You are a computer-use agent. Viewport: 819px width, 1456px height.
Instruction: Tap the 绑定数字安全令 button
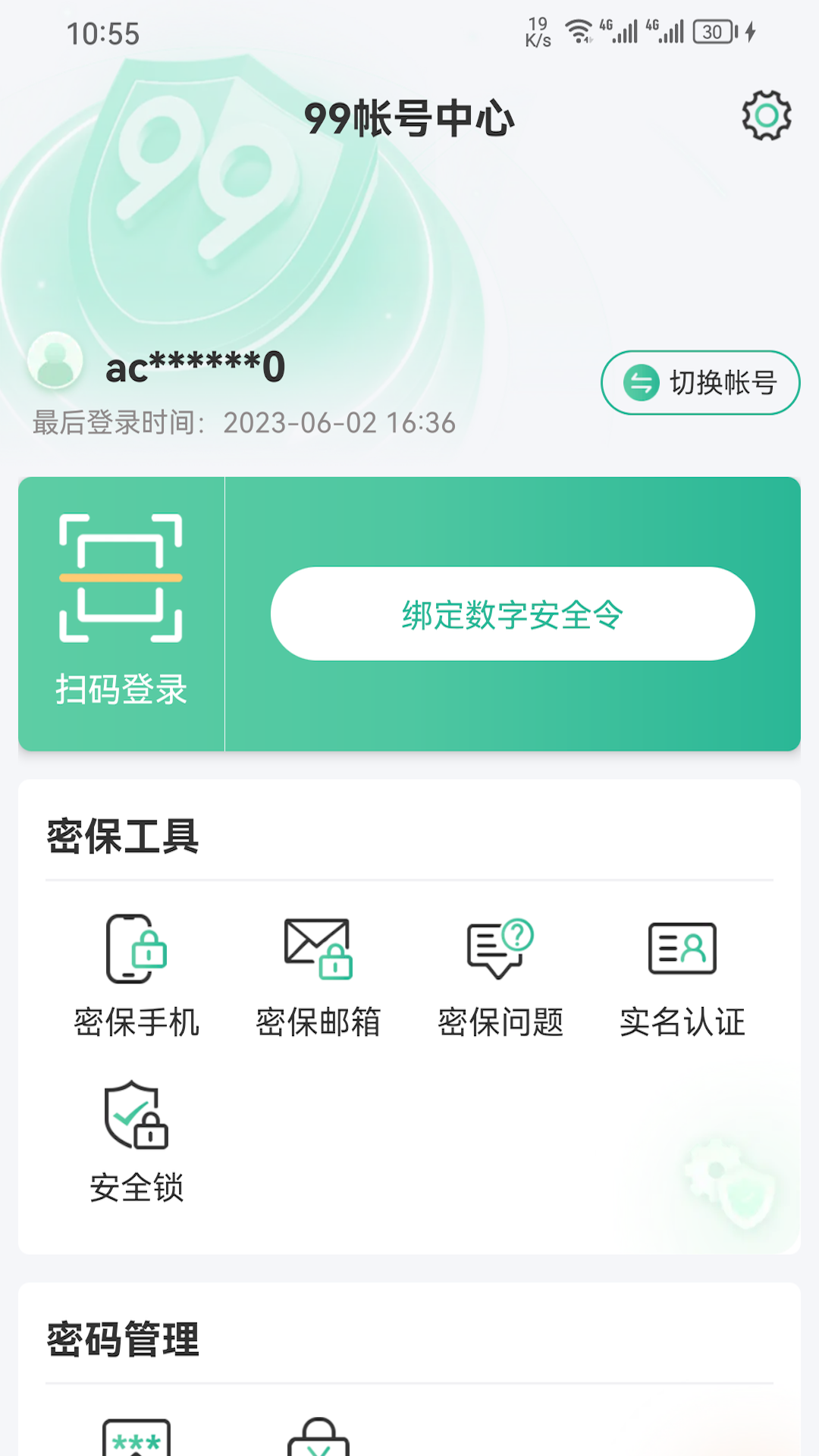[513, 613]
